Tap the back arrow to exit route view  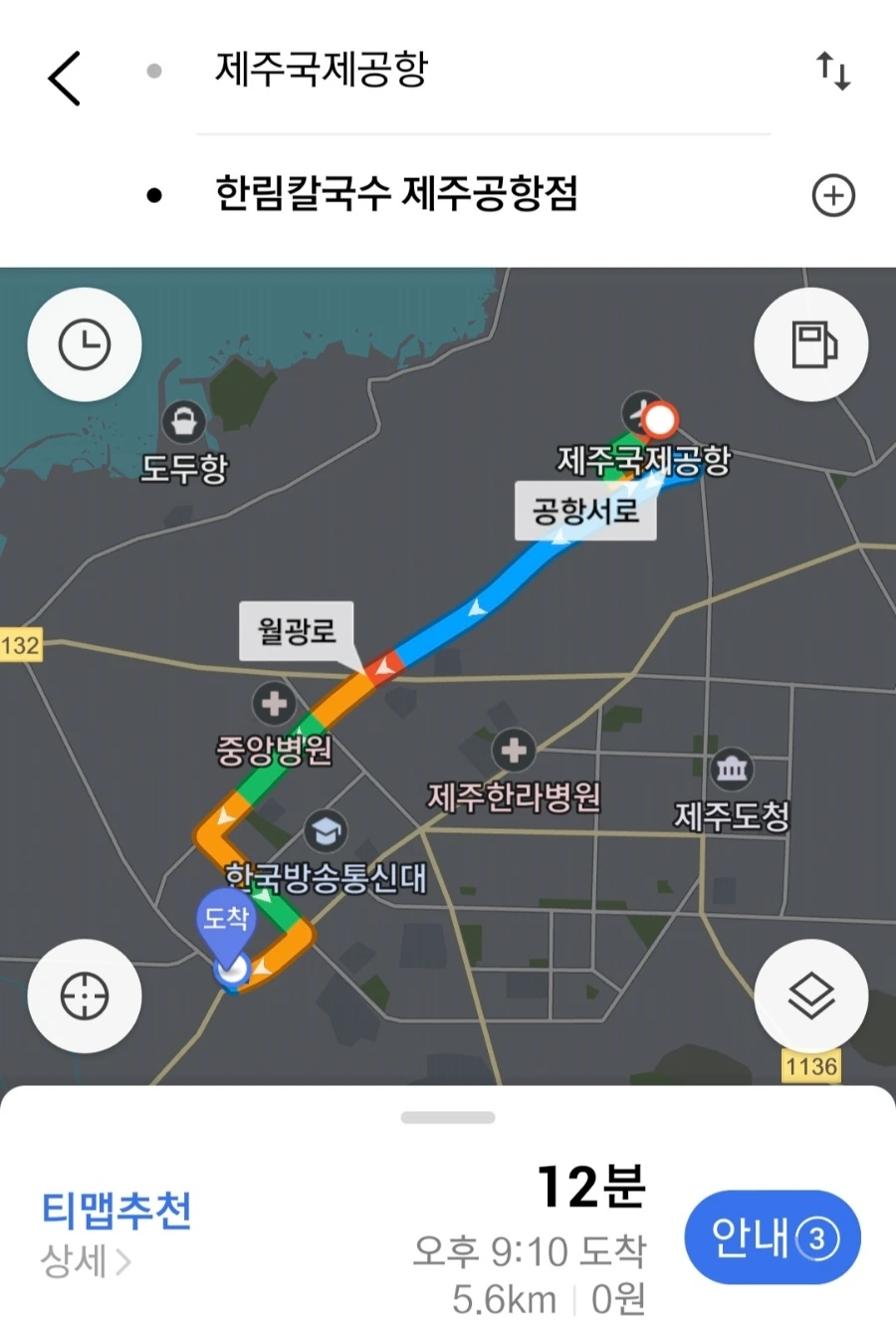63,78
